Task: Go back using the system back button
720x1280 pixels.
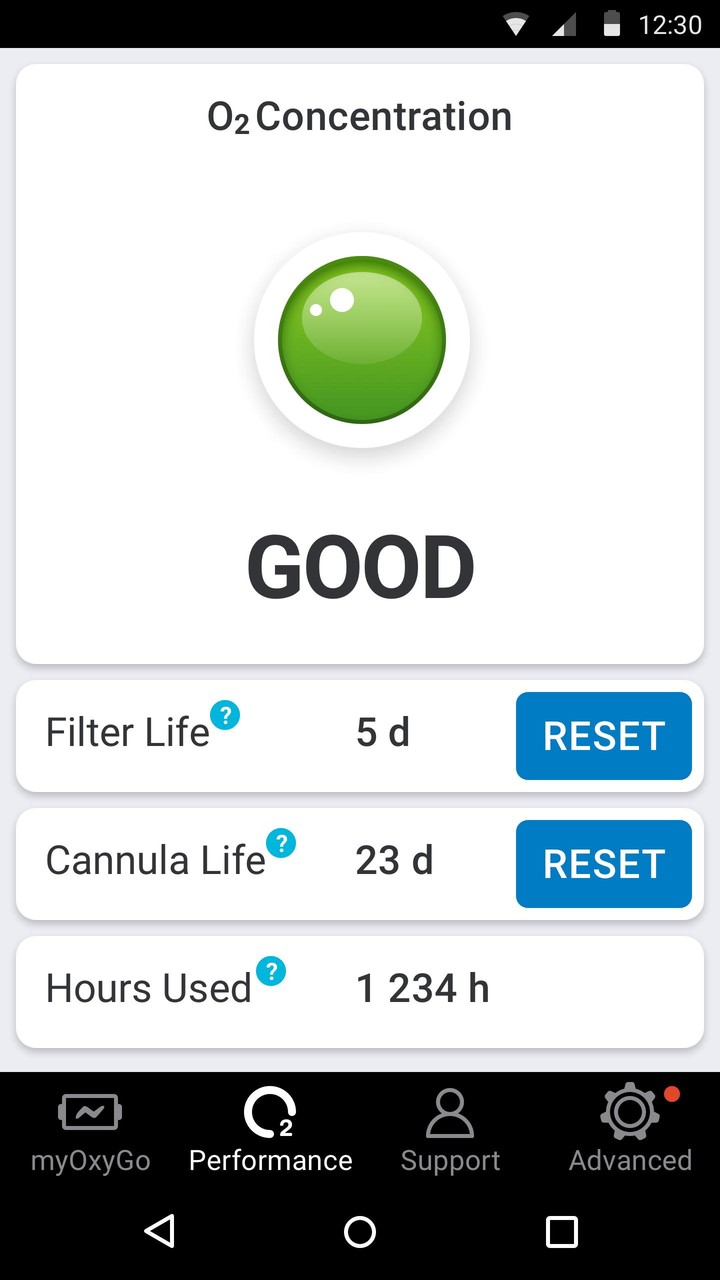Action: coord(160,1231)
